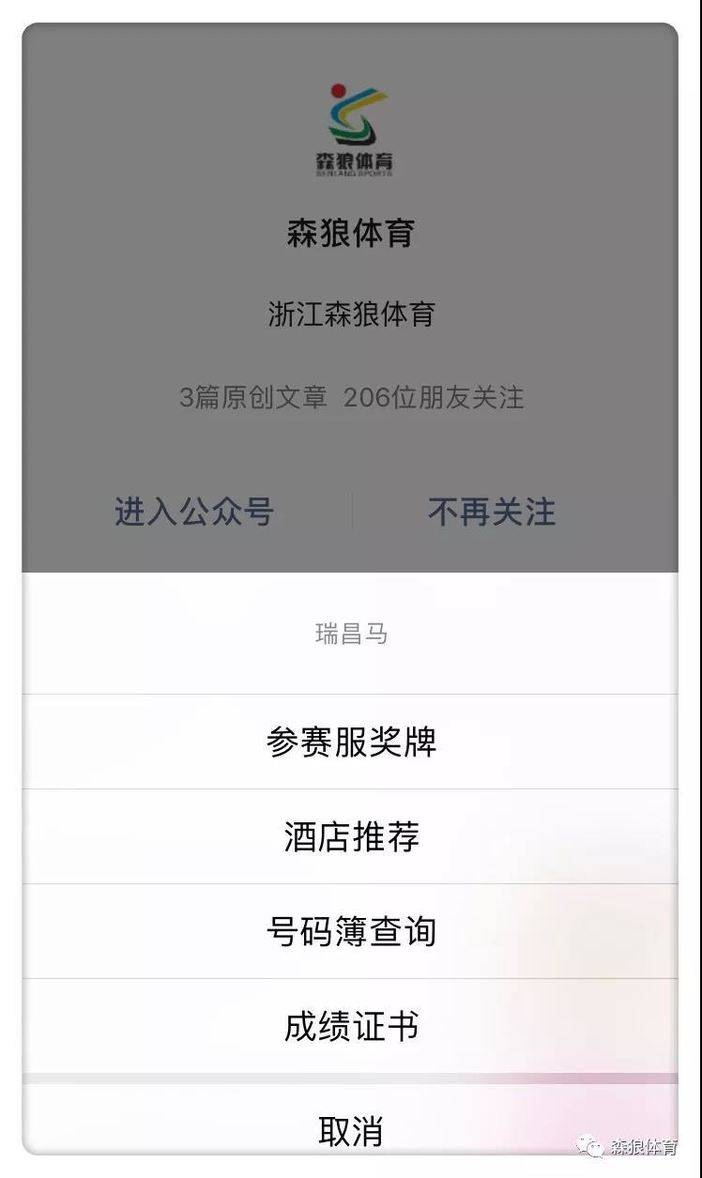Tap 进入公众号 button
The height and width of the screenshot is (1178, 702).
pos(194,512)
